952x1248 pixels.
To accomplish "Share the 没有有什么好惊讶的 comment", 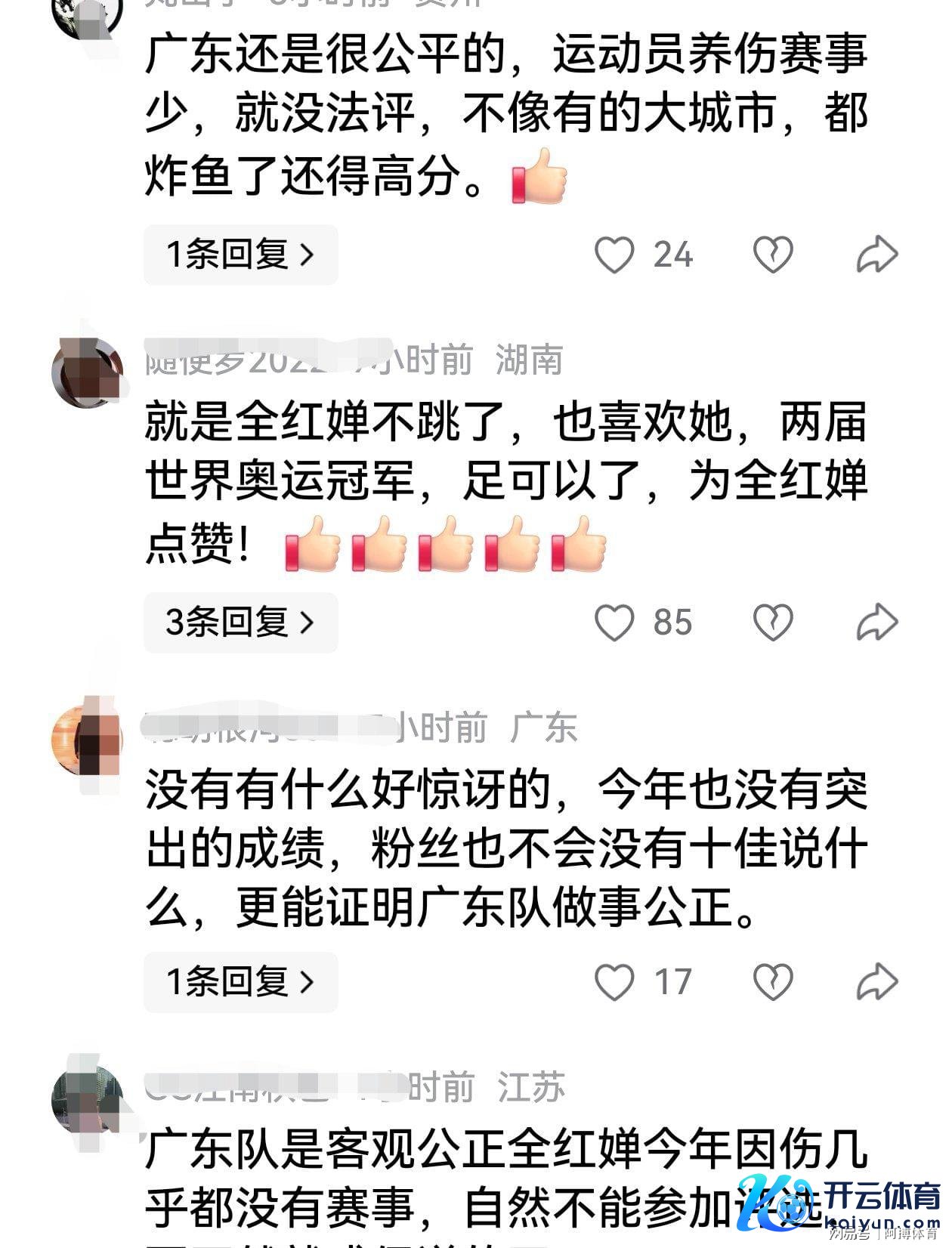I will click(876, 981).
